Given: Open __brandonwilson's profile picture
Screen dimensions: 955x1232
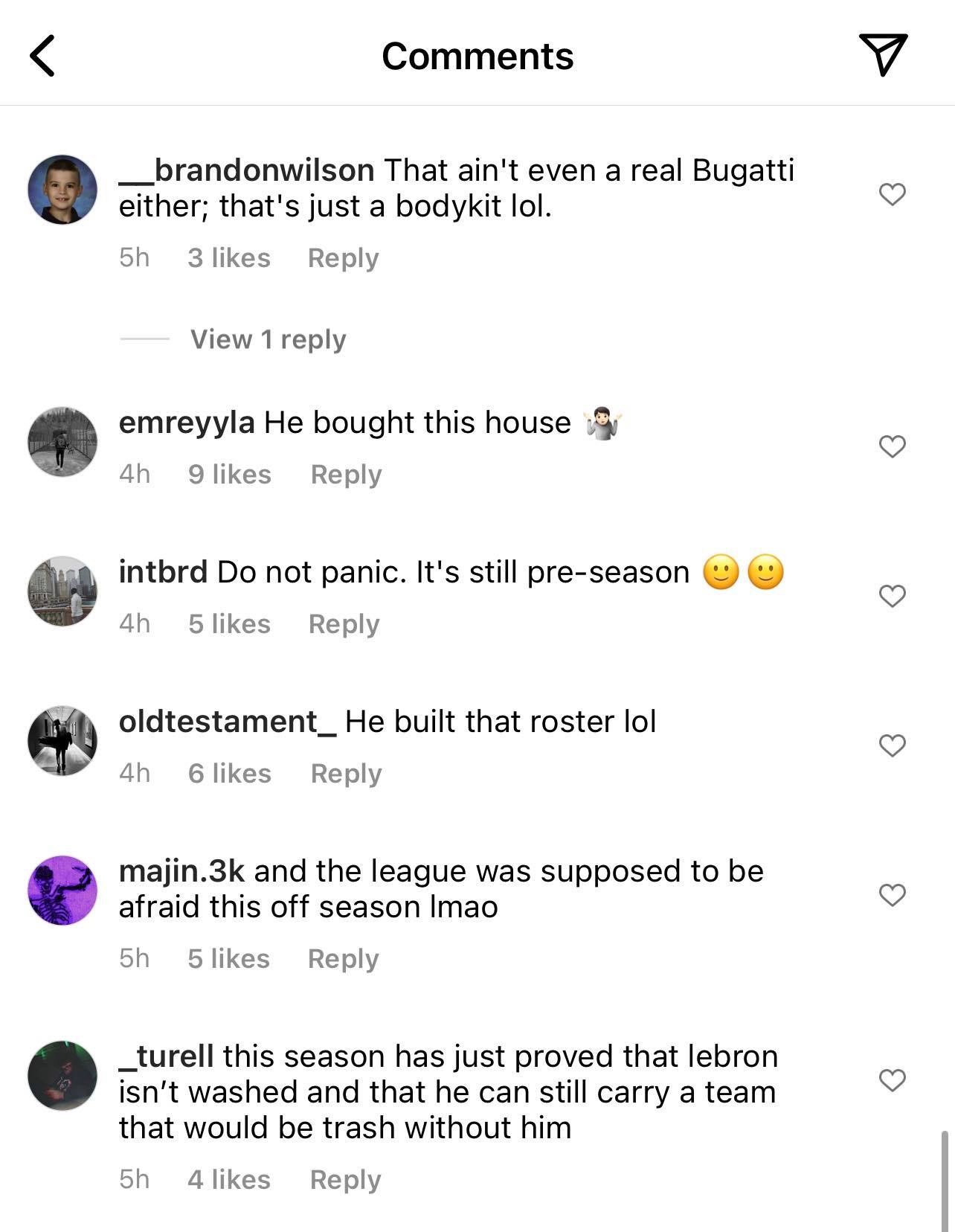Looking at the screenshot, I should (x=62, y=190).
